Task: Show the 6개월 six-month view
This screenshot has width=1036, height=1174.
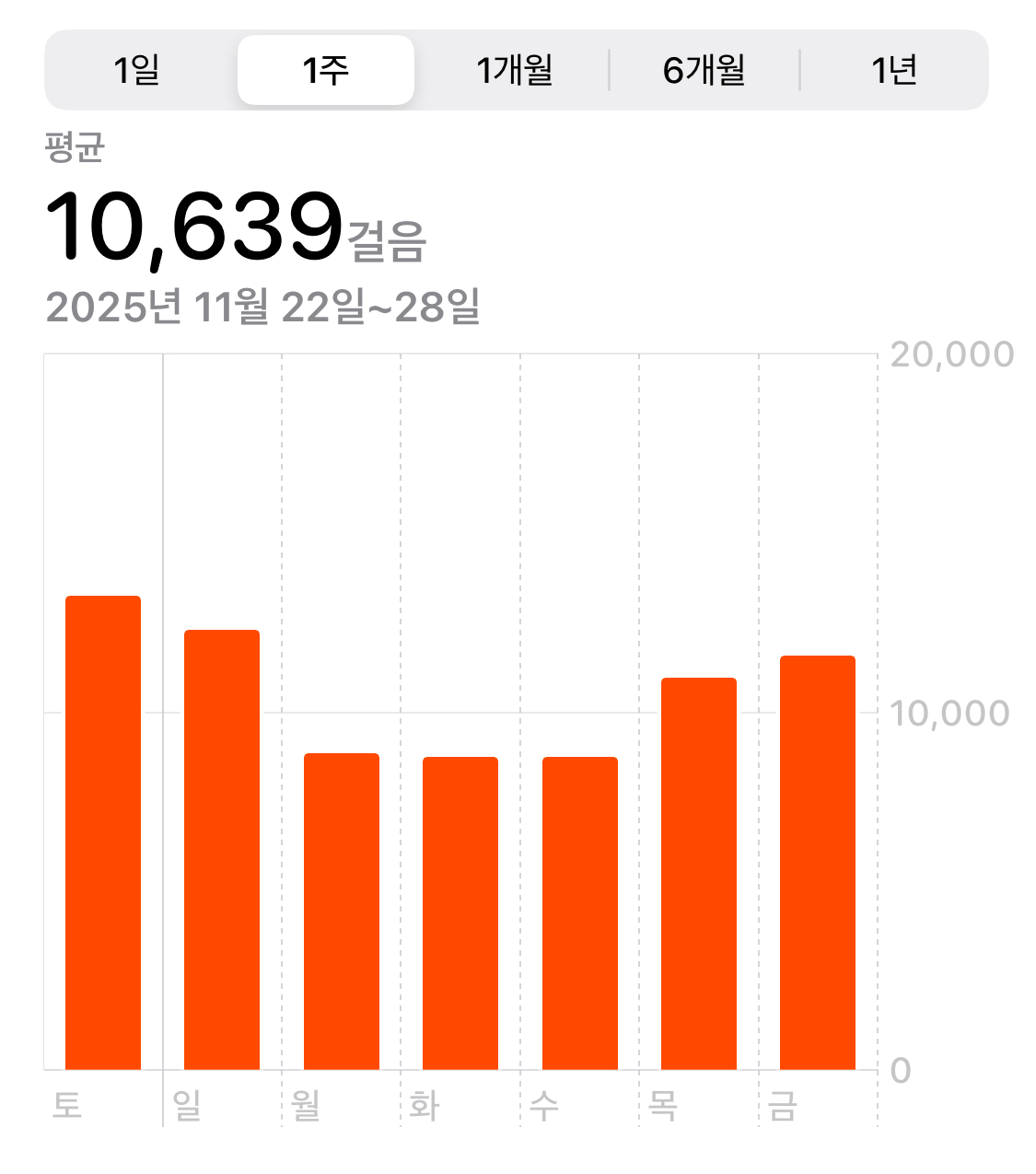Action: pyautogui.click(x=704, y=70)
